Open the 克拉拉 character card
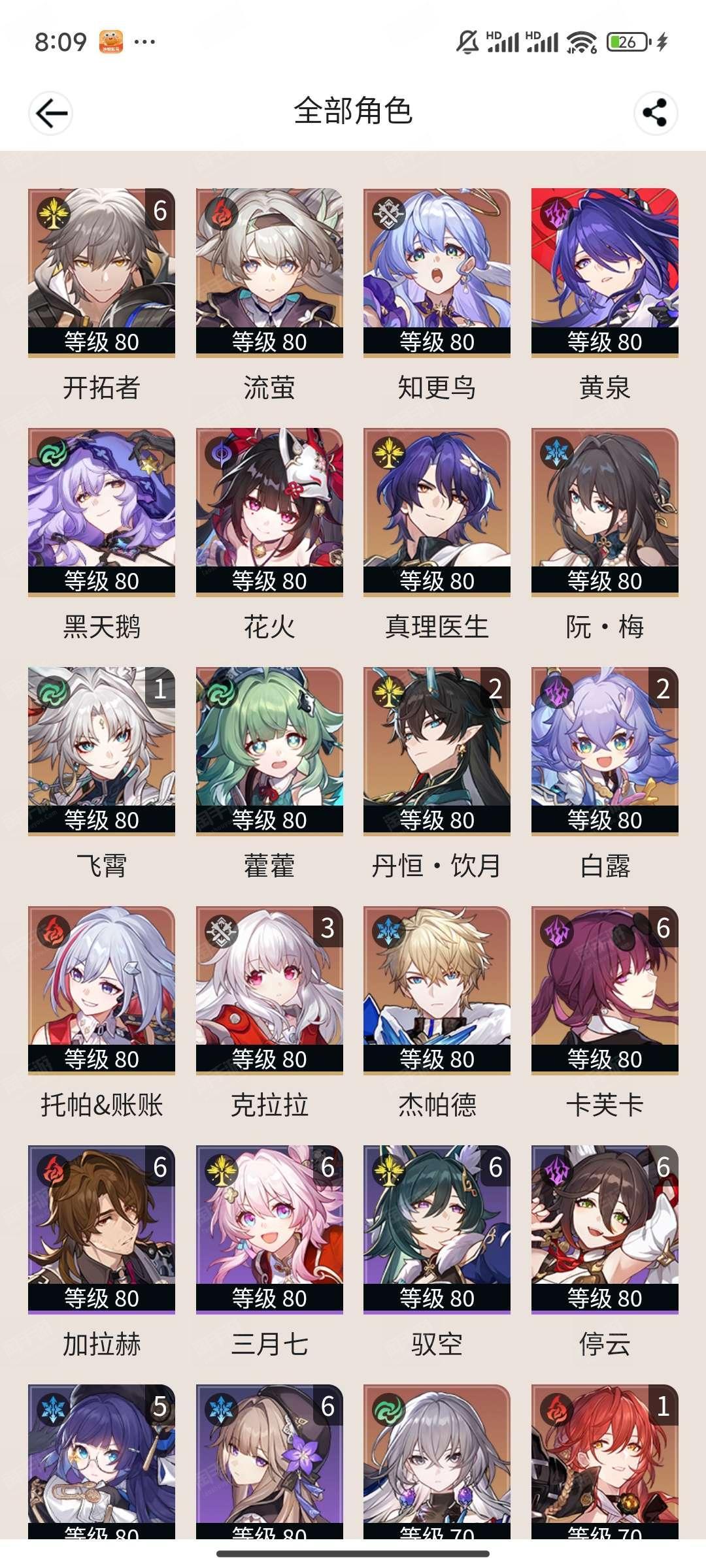Image resolution: width=706 pixels, height=1568 pixels. point(269,990)
